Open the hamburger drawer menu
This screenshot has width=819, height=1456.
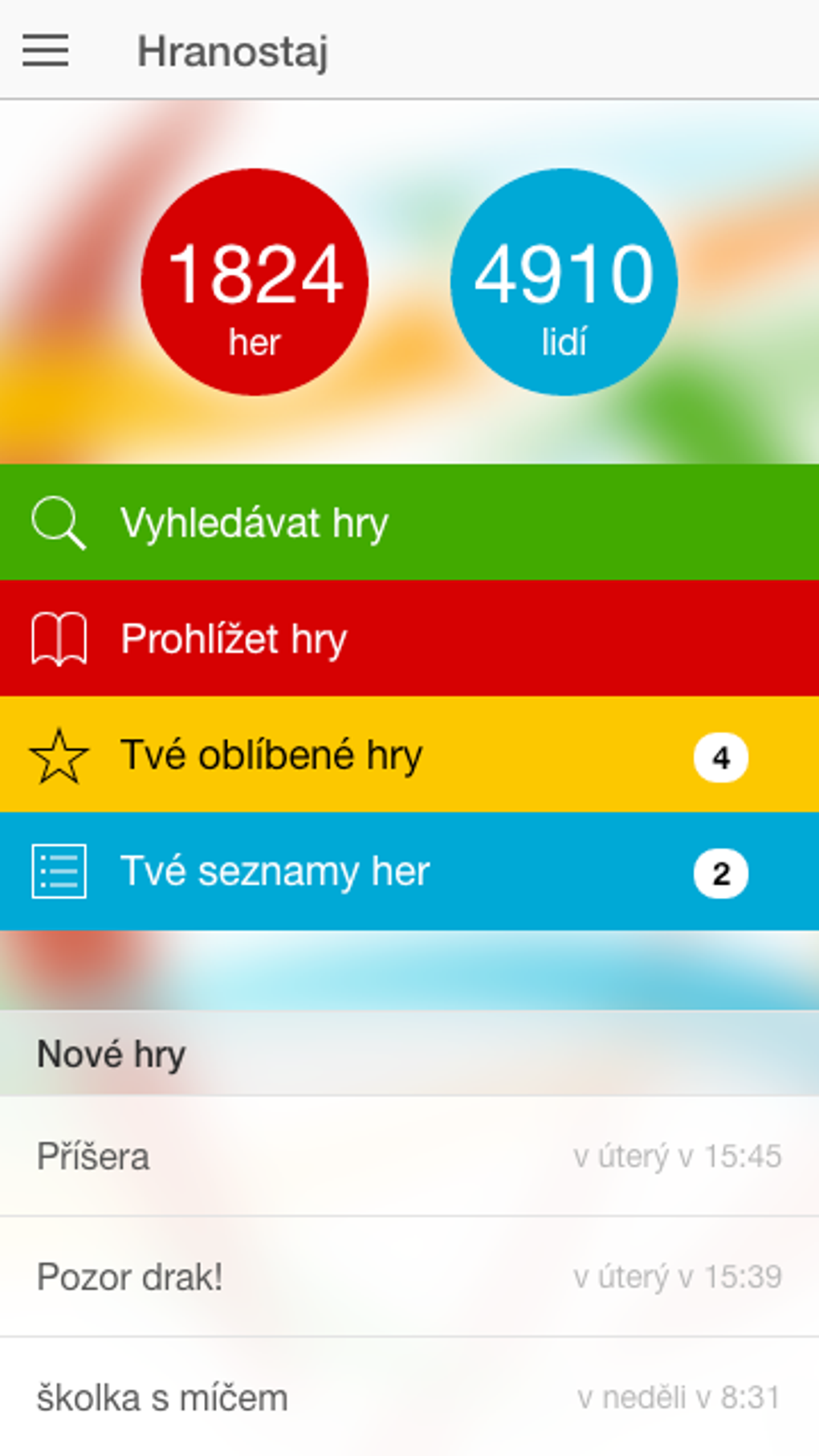[45, 51]
